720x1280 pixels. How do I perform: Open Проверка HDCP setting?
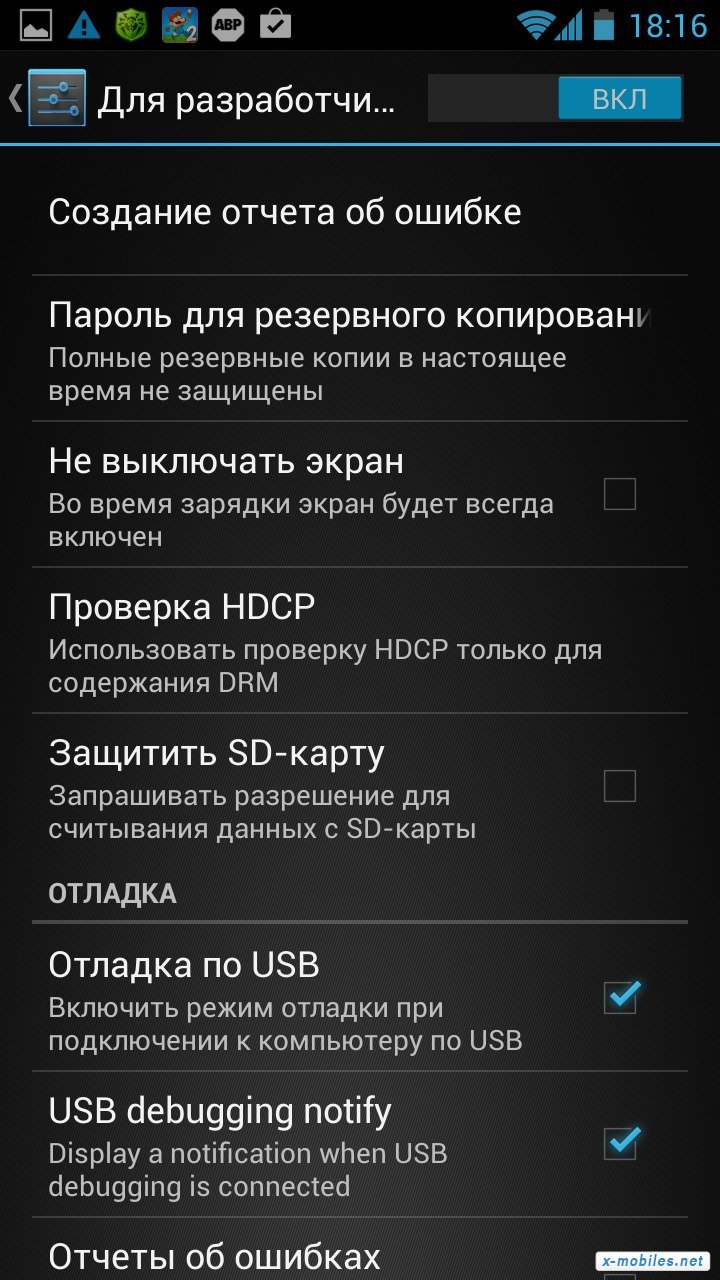tap(360, 641)
